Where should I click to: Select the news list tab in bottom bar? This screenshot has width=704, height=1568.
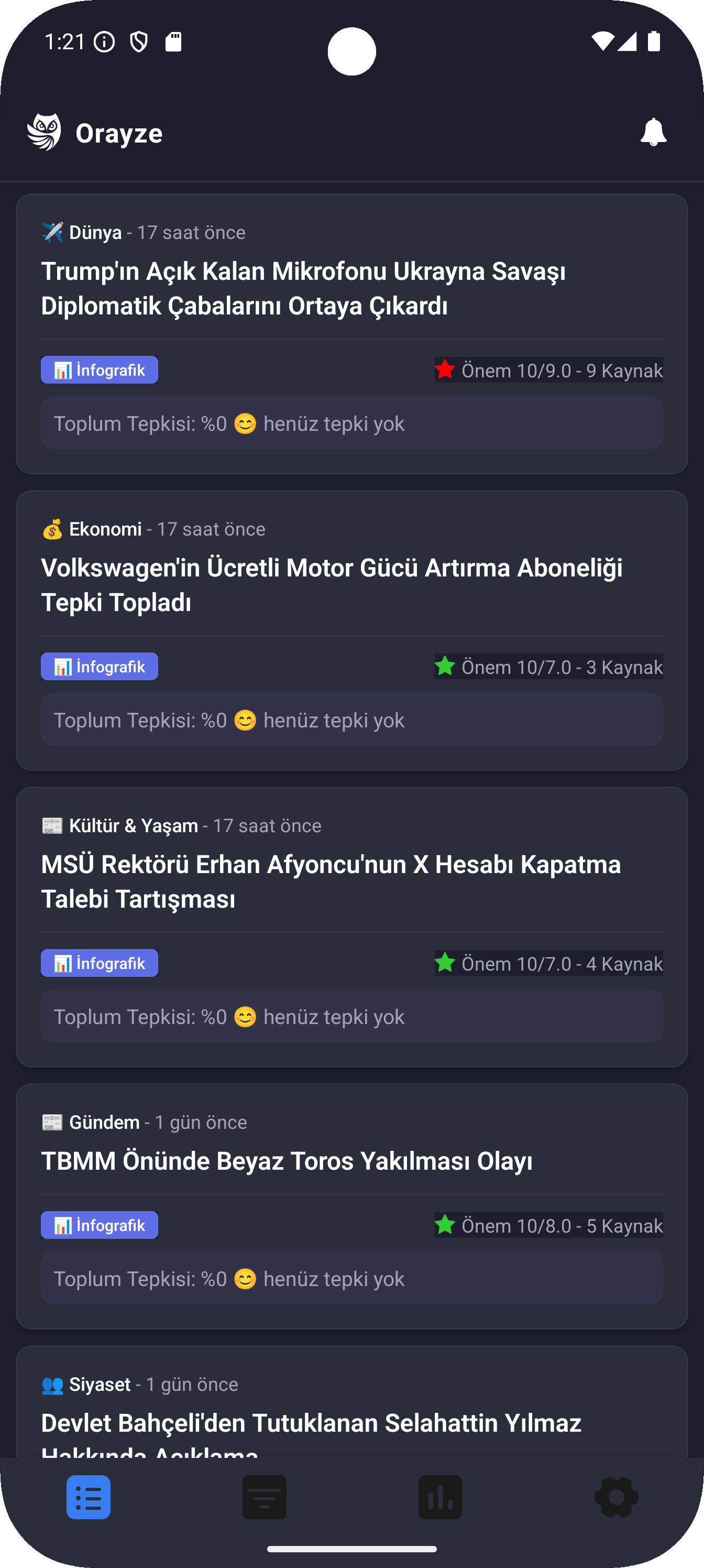[x=88, y=1497]
